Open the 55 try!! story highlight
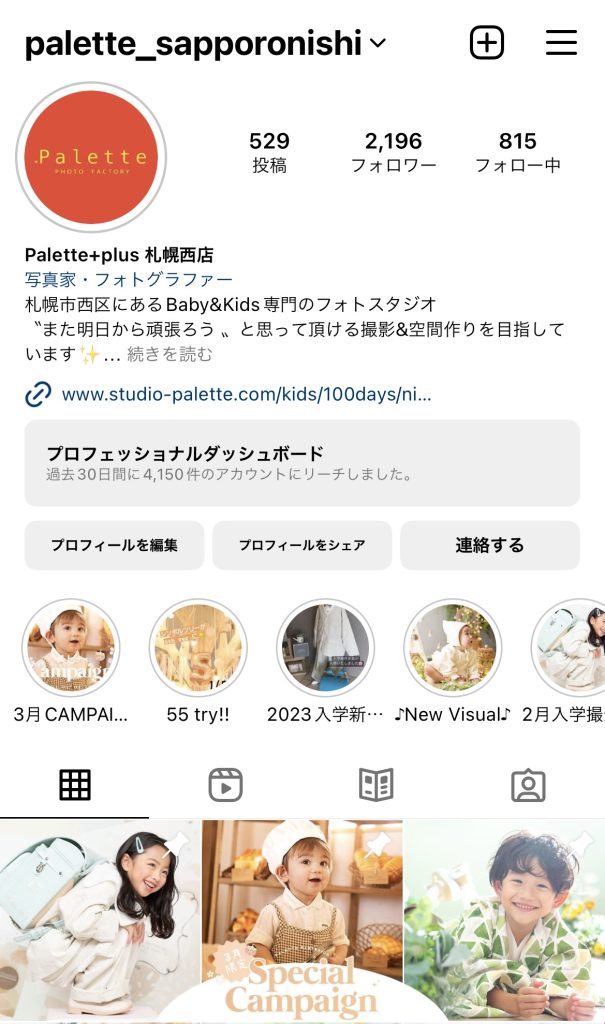 [197, 648]
